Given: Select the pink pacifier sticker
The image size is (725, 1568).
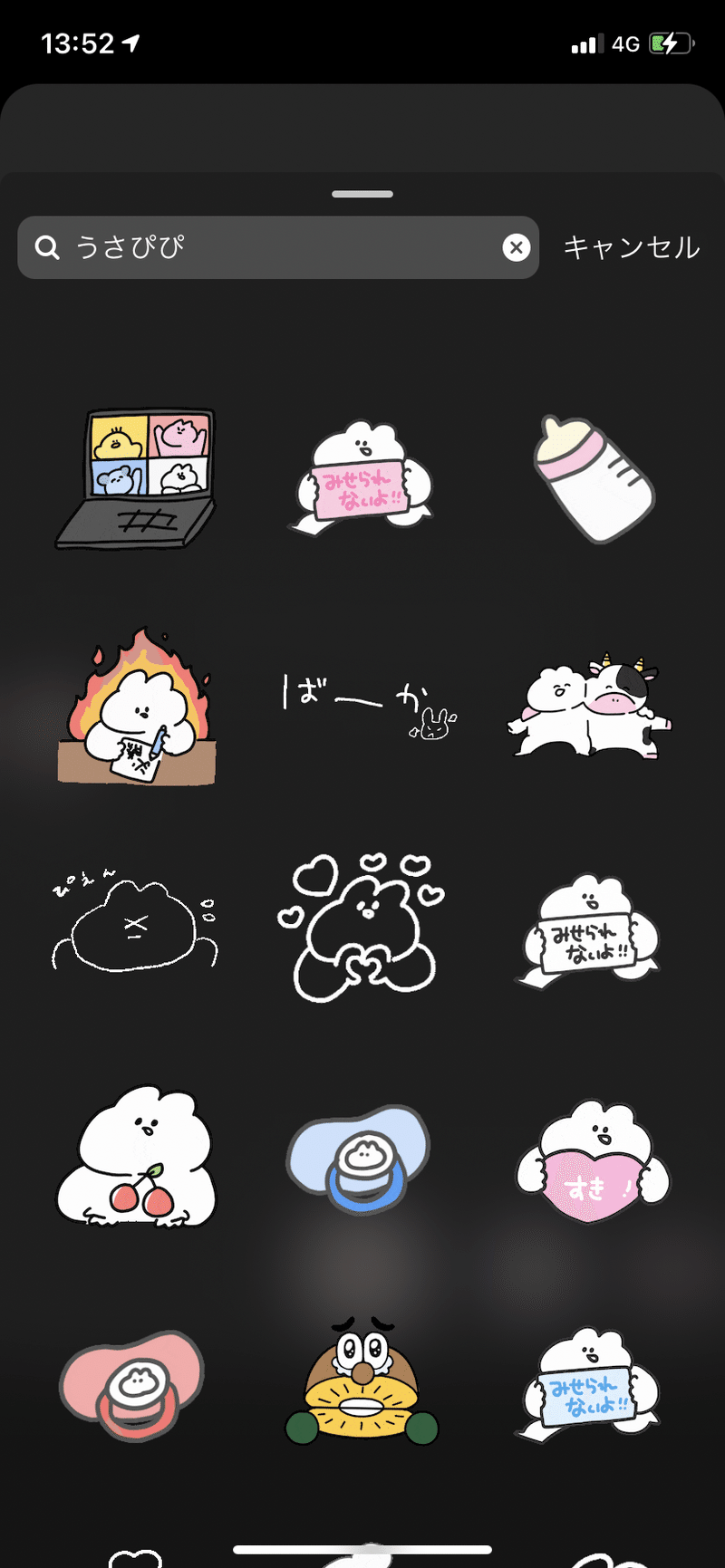Looking at the screenshot, I should point(132,1384).
